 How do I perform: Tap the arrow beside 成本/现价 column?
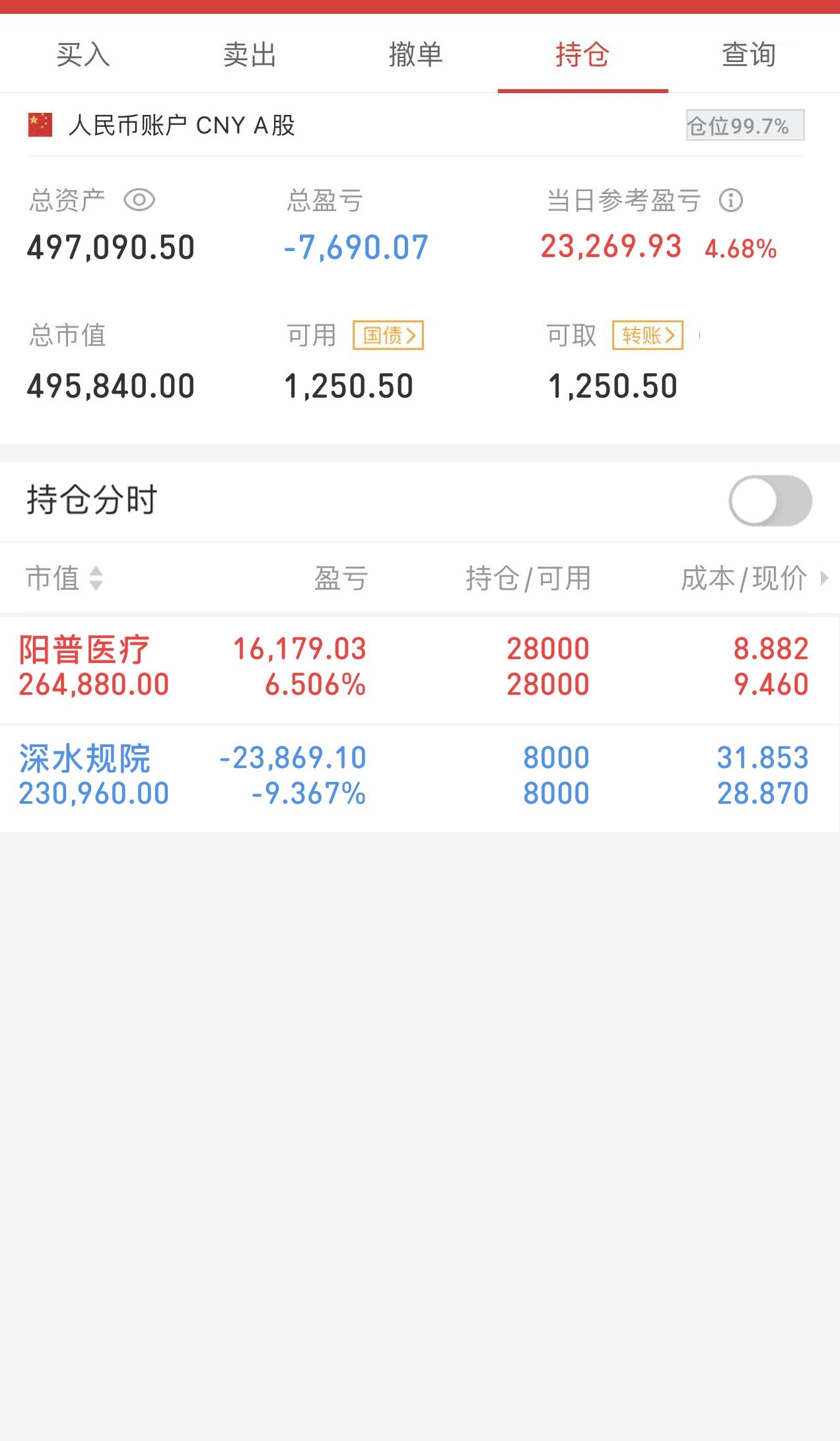[x=824, y=578]
